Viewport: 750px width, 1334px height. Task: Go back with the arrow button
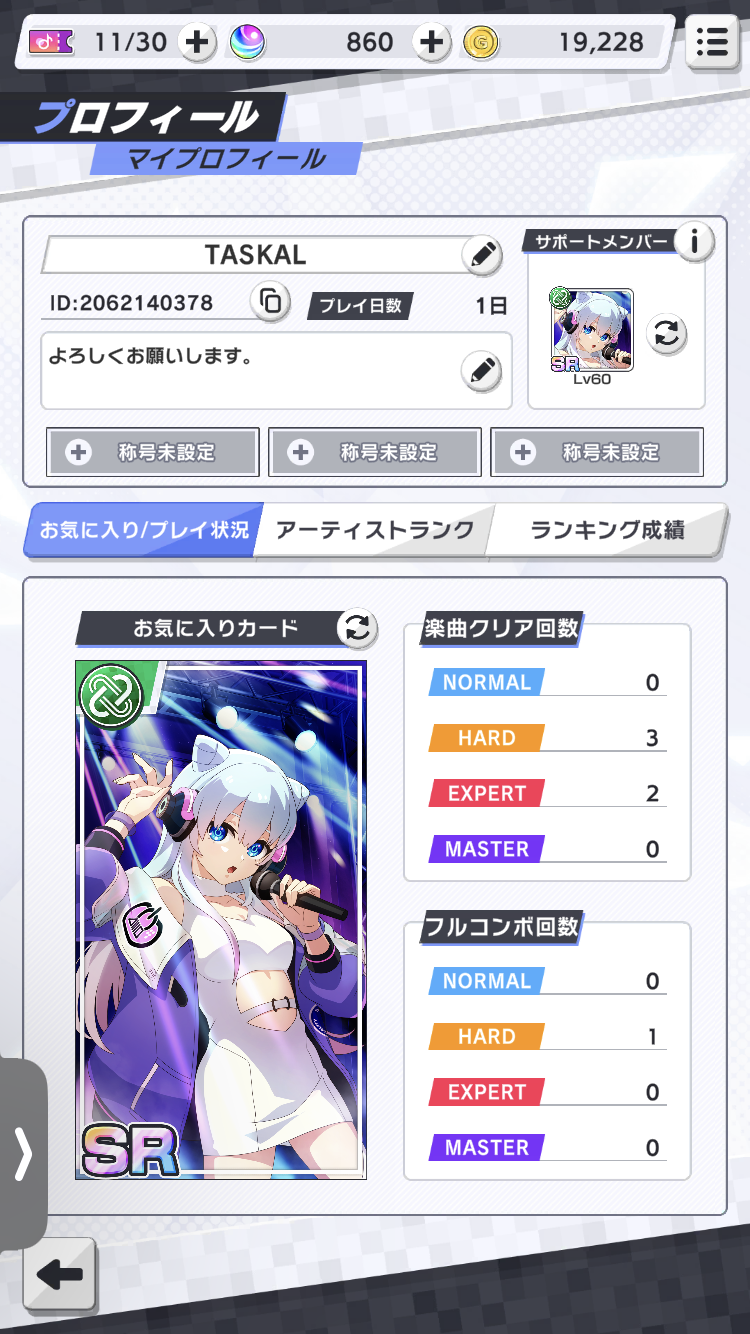60,1274
